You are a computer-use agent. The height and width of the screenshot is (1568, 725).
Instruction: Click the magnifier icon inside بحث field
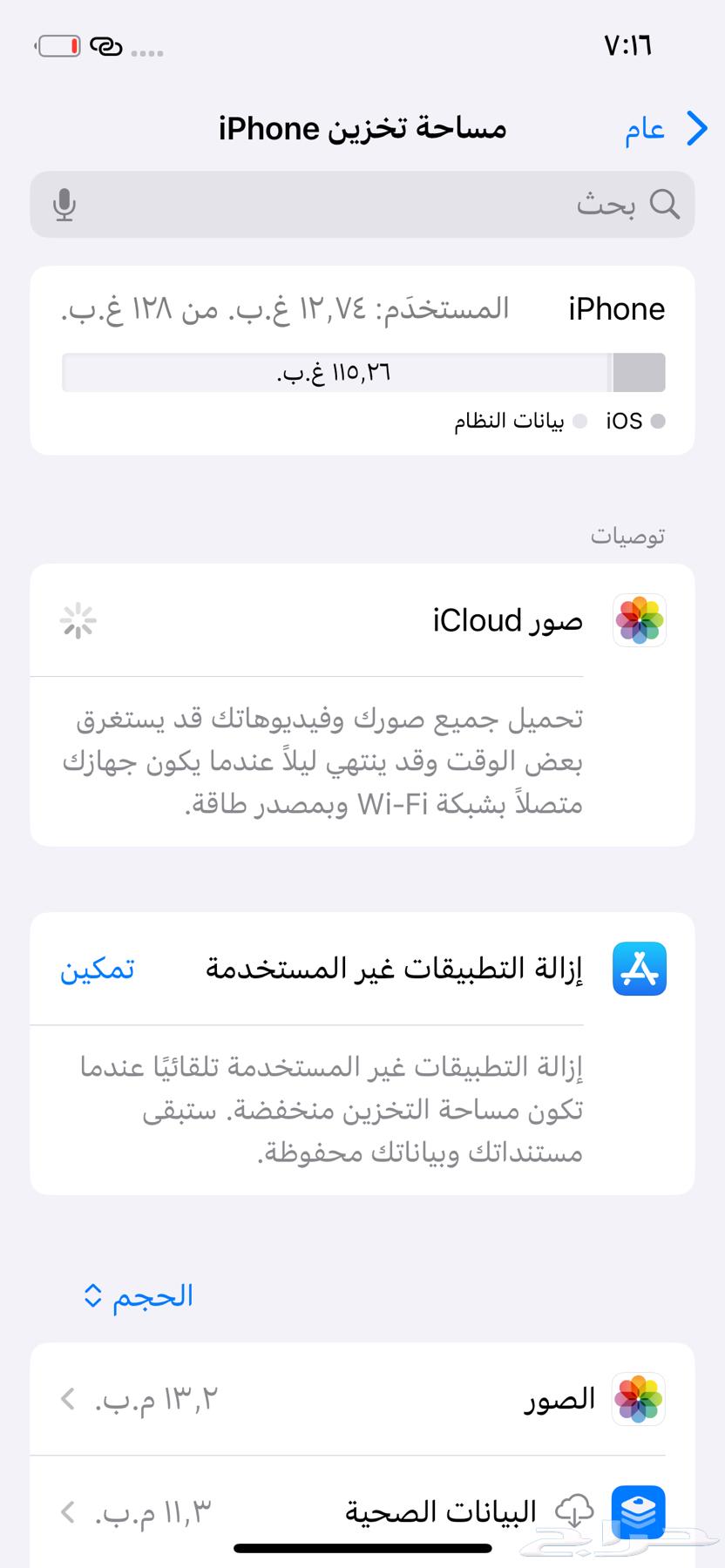(666, 205)
